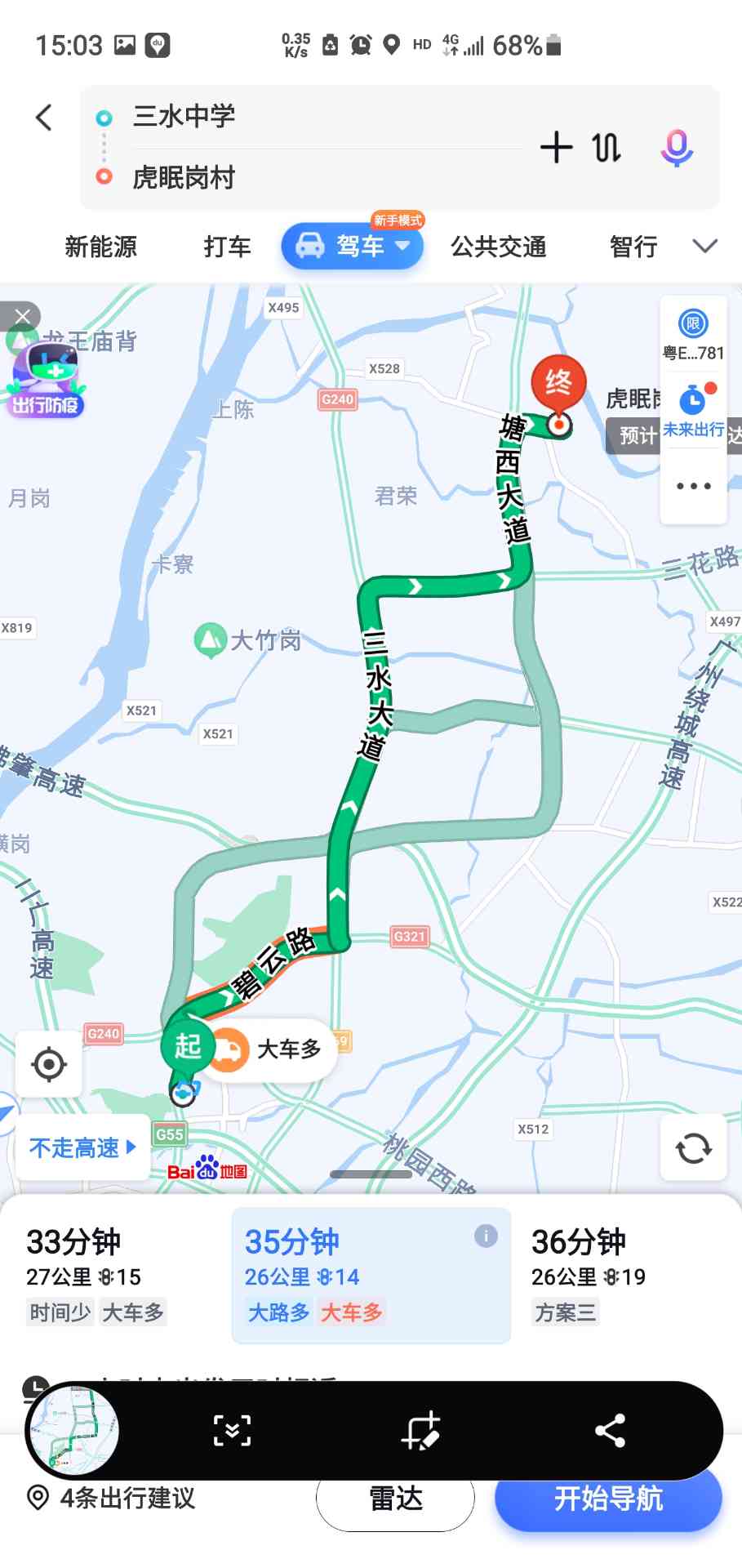The width and height of the screenshot is (742, 1568).
Task: Edit the destination 虎眠岗村
Action: pos(184,177)
